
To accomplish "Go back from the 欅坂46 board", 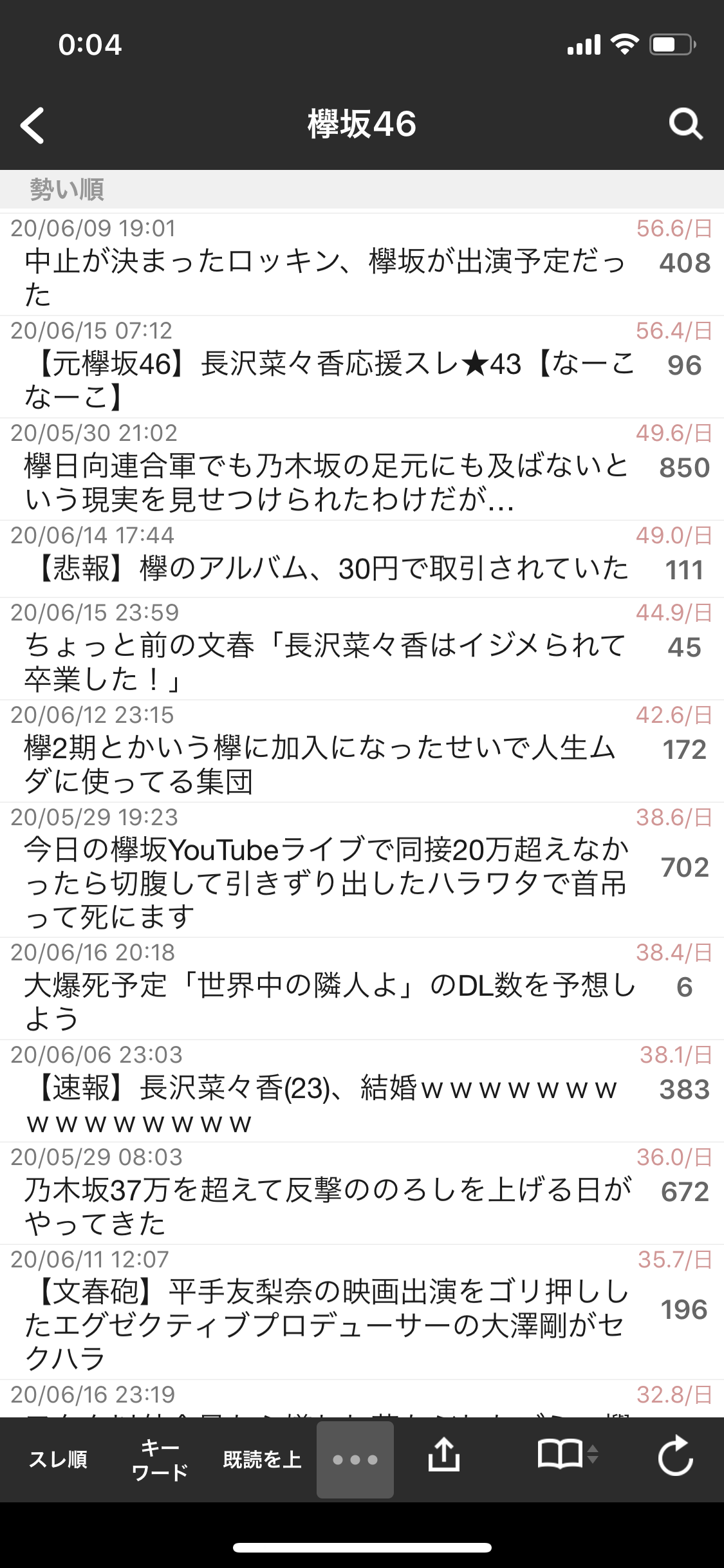I will [33, 124].
